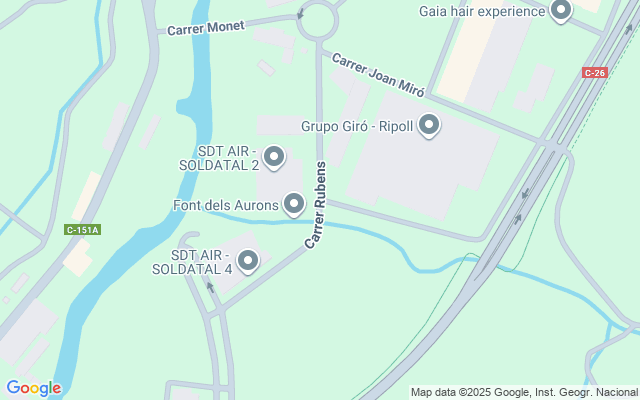Select the SDT AIR - SOLDATAL 4 marker
This screenshot has width=640, height=400.
[248, 261]
